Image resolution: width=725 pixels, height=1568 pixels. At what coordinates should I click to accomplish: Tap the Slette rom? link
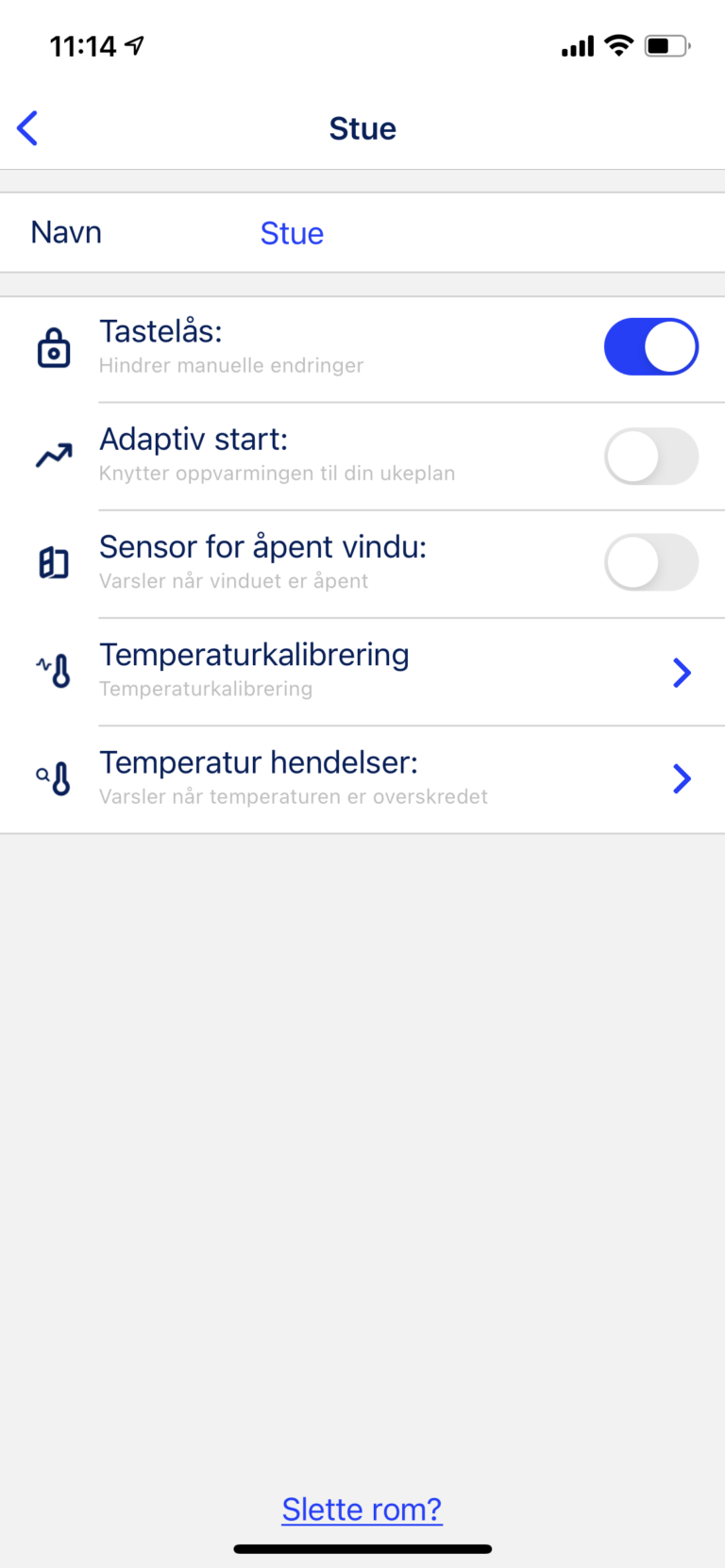(x=362, y=1510)
